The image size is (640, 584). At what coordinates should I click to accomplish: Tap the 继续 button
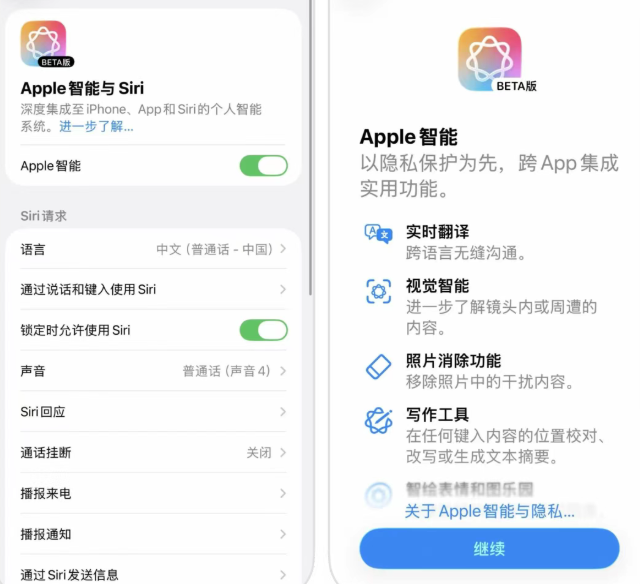pyautogui.click(x=489, y=549)
